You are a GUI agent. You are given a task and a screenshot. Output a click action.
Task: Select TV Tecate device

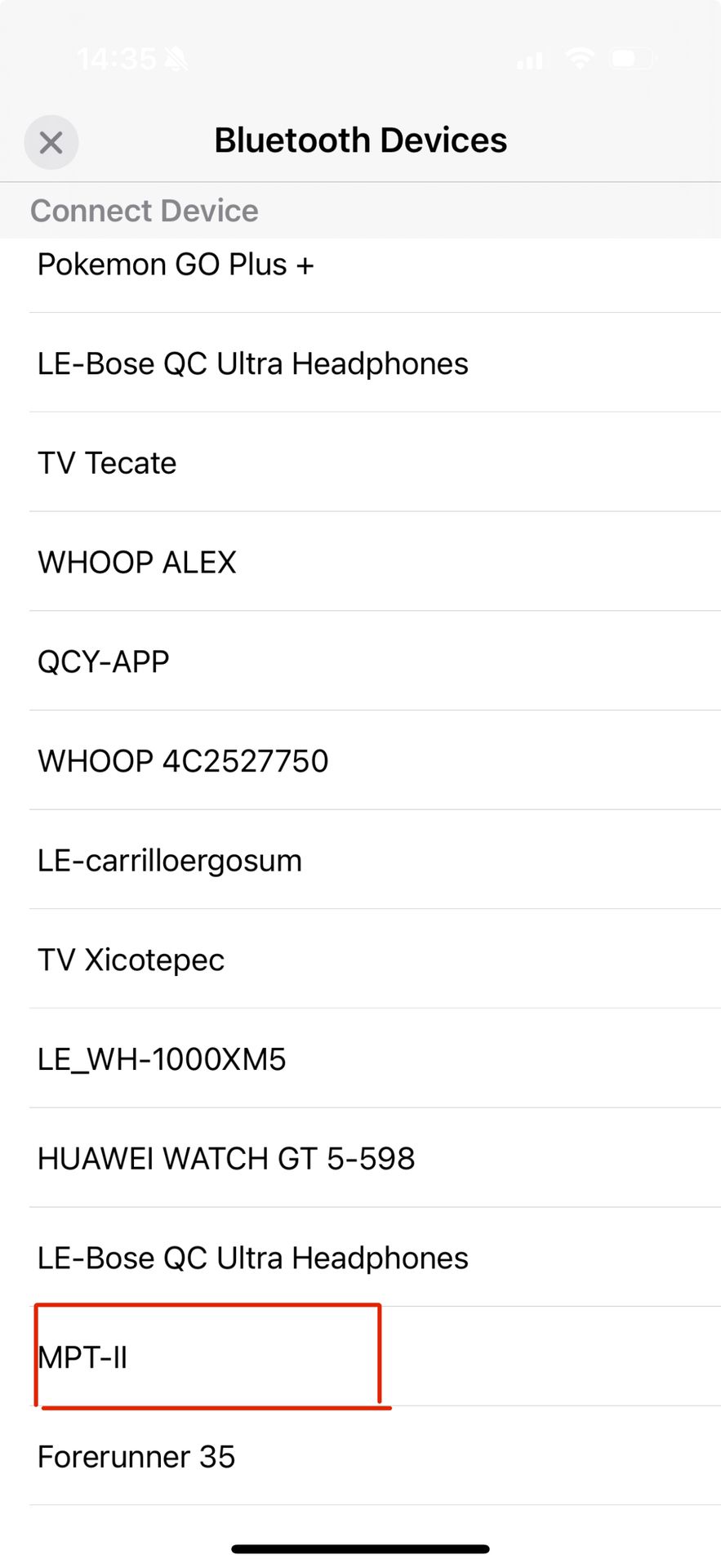click(360, 462)
